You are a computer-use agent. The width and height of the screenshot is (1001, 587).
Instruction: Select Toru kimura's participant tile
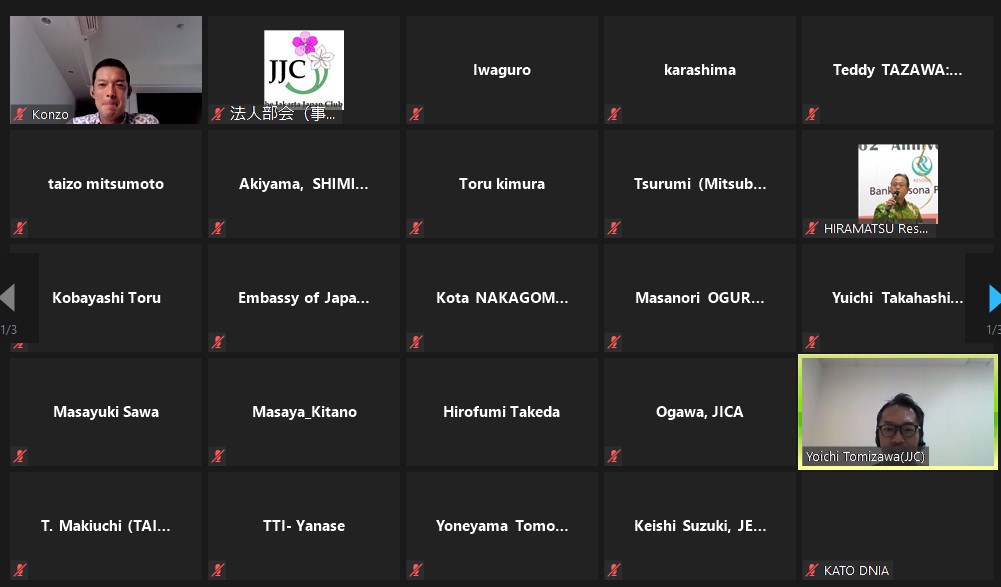coord(502,184)
